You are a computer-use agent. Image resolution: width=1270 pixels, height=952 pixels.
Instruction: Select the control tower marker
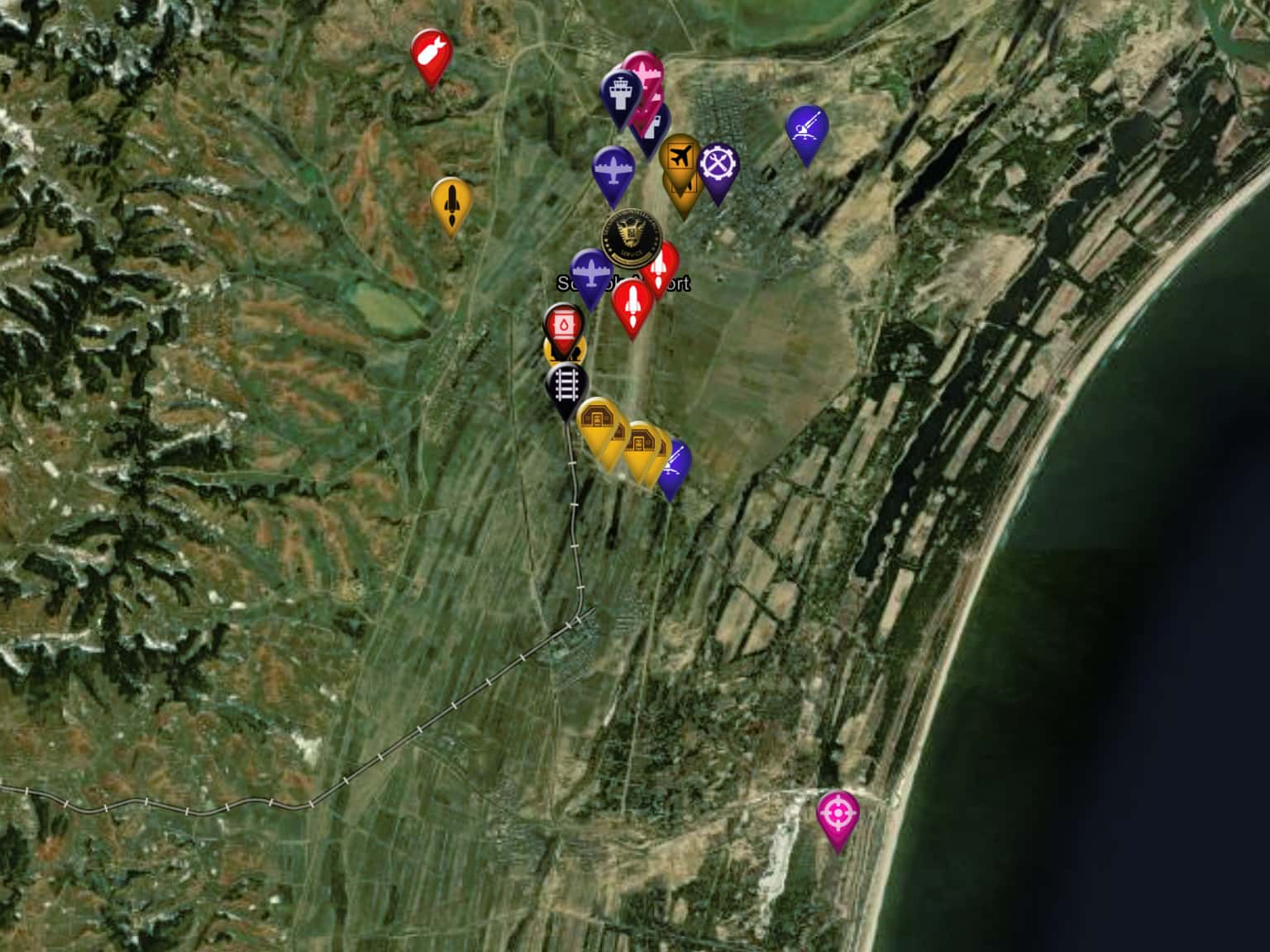click(x=620, y=93)
